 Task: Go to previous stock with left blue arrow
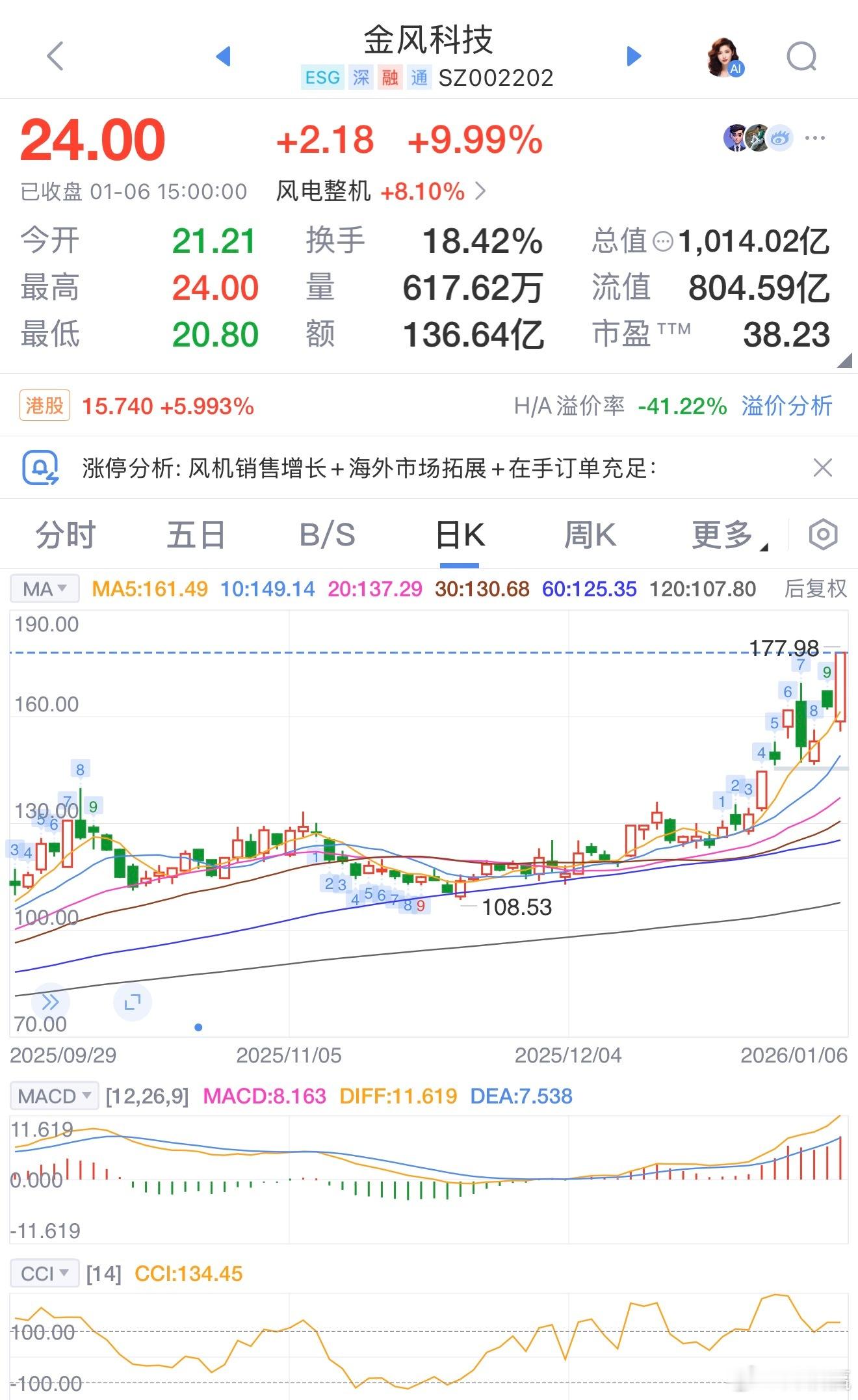coord(224,57)
